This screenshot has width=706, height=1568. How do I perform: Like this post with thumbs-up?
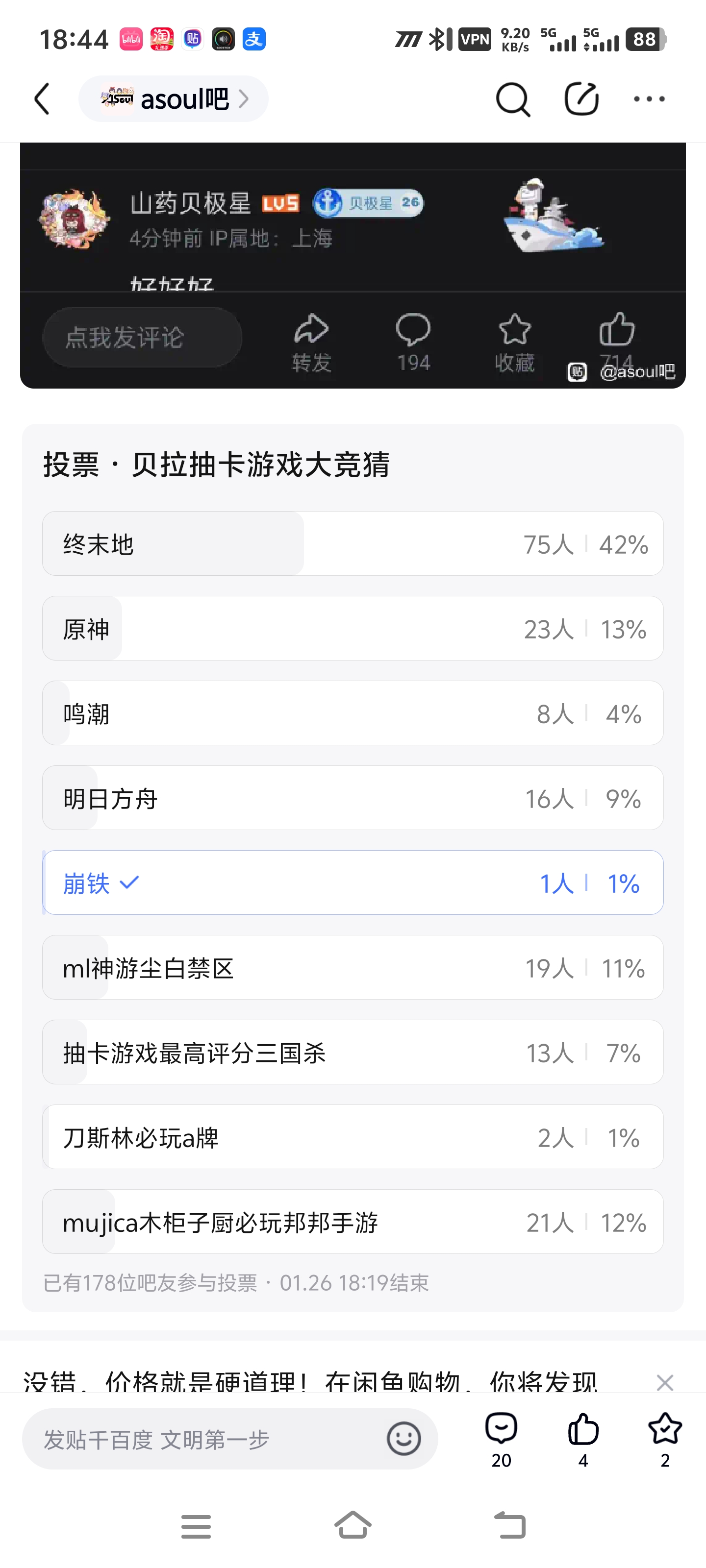(x=583, y=1439)
